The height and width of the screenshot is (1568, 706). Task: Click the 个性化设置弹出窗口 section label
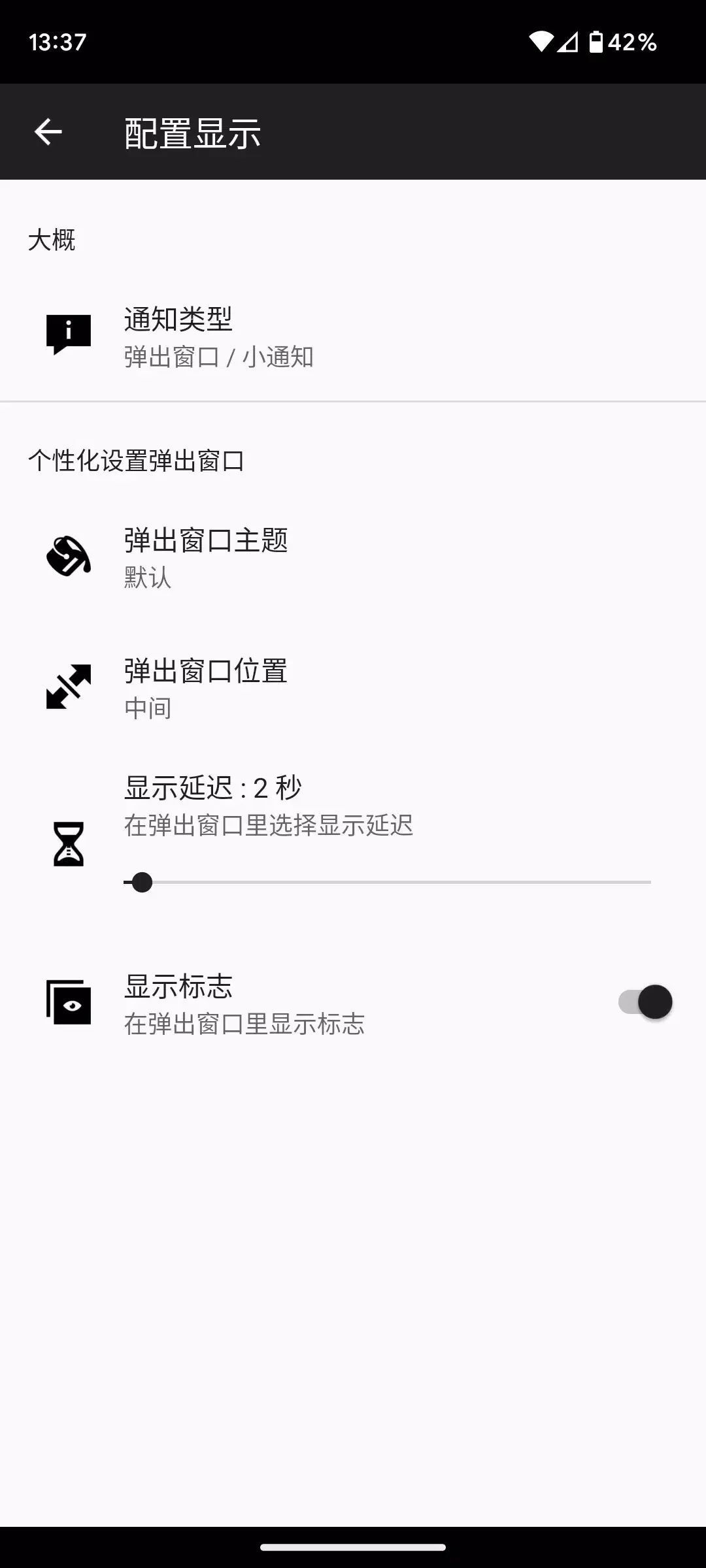[135, 459]
